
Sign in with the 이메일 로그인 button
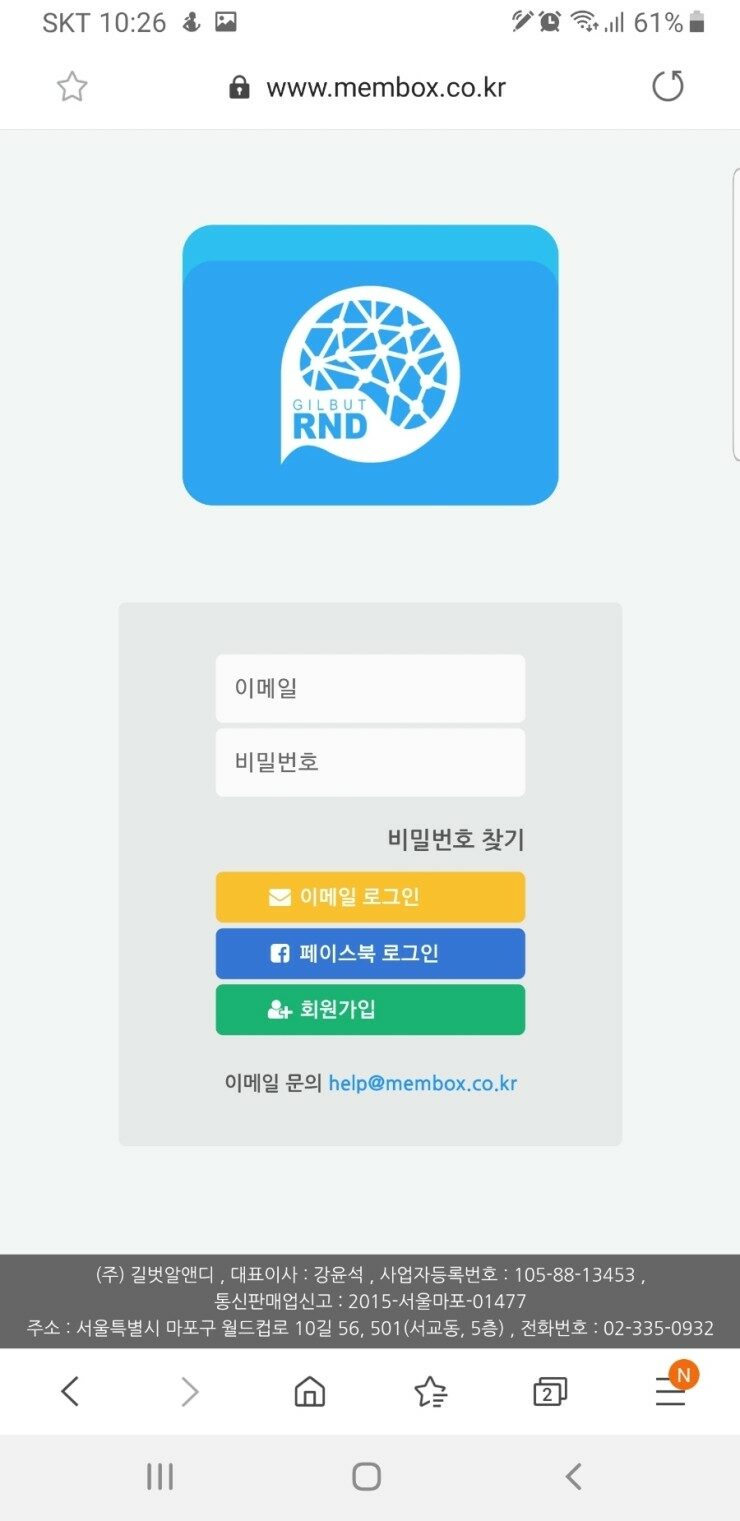coord(370,897)
